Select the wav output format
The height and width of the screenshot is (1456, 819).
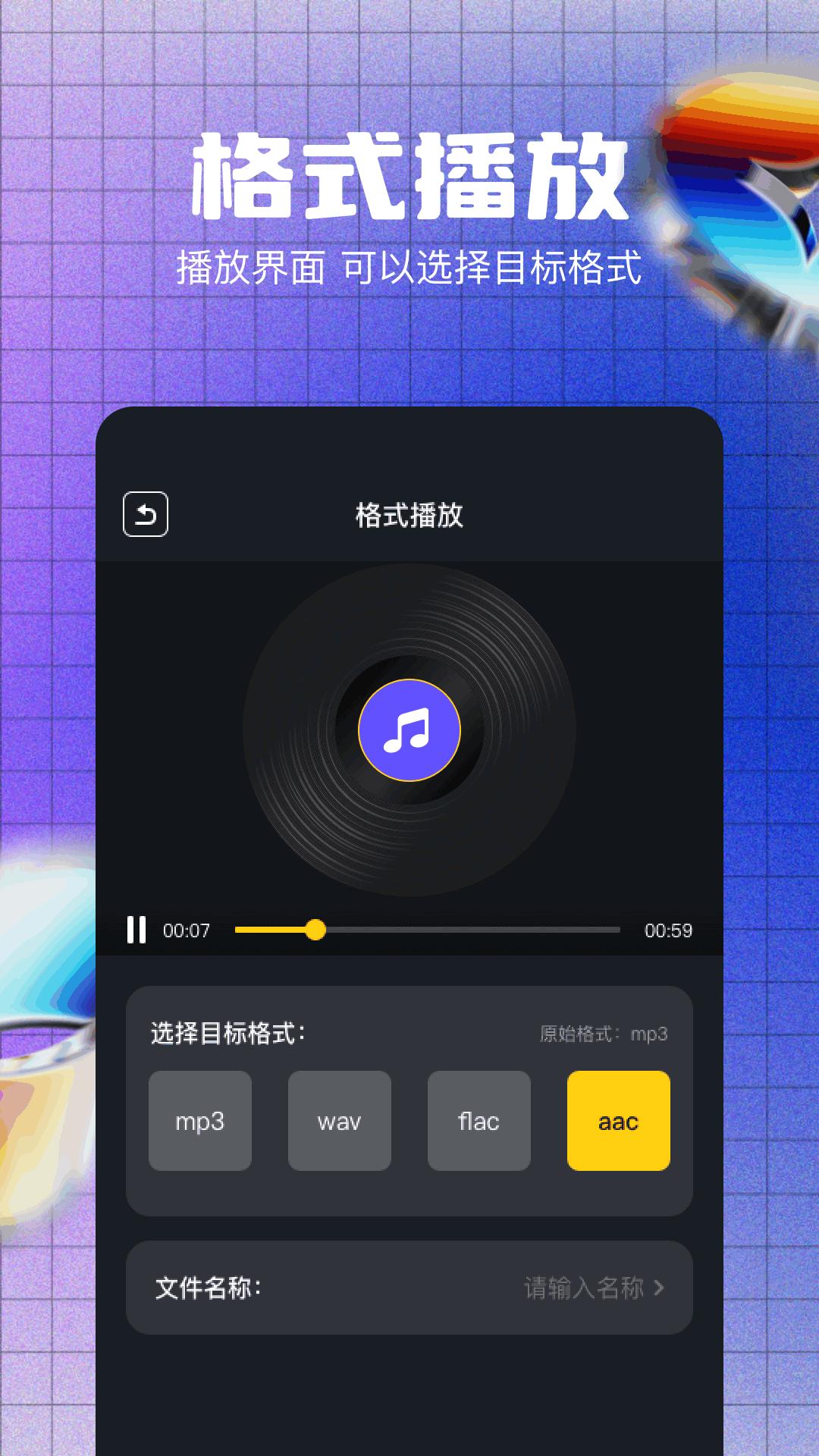pos(340,1120)
